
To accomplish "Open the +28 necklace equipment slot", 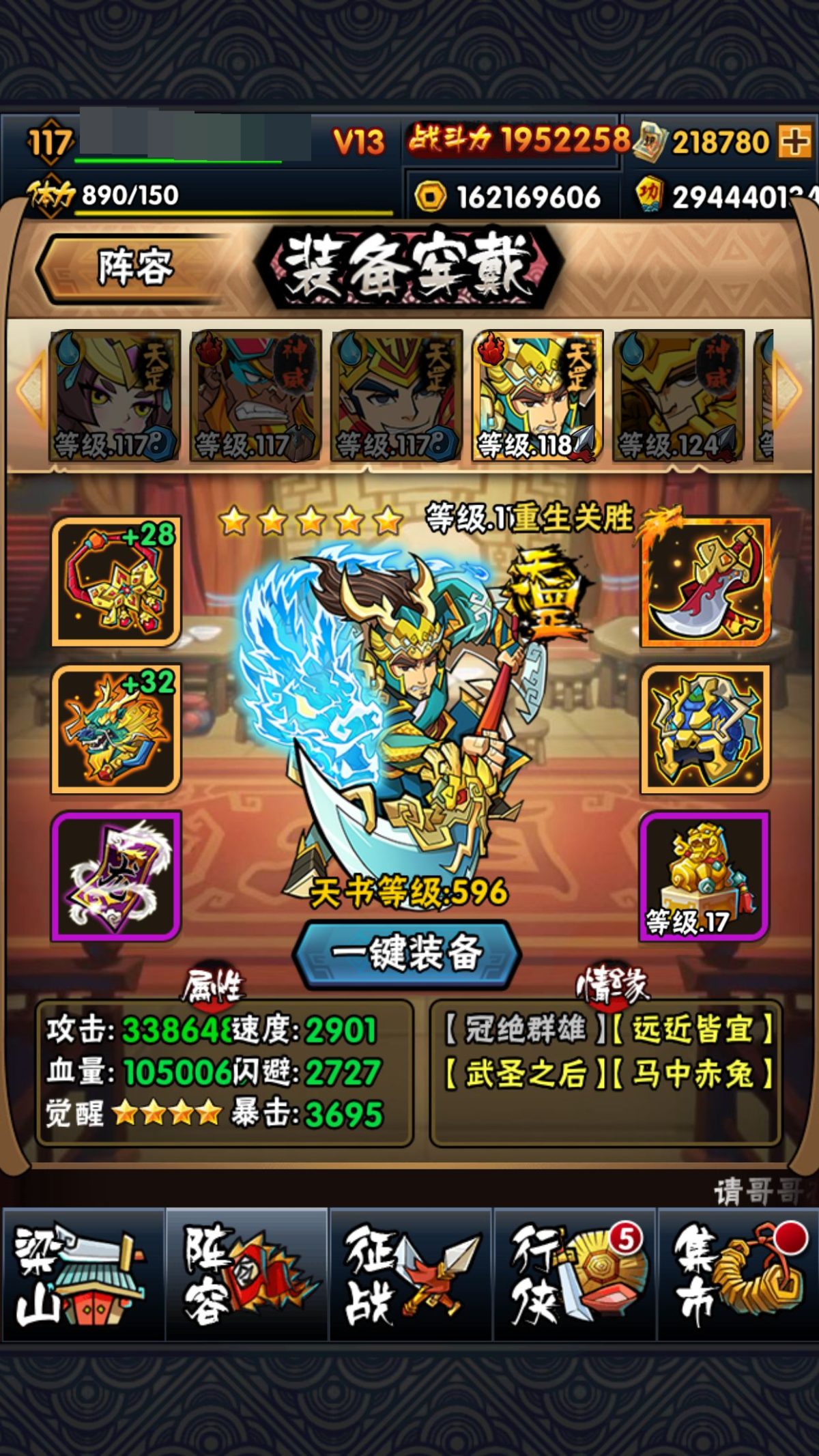I will coord(117,581).
